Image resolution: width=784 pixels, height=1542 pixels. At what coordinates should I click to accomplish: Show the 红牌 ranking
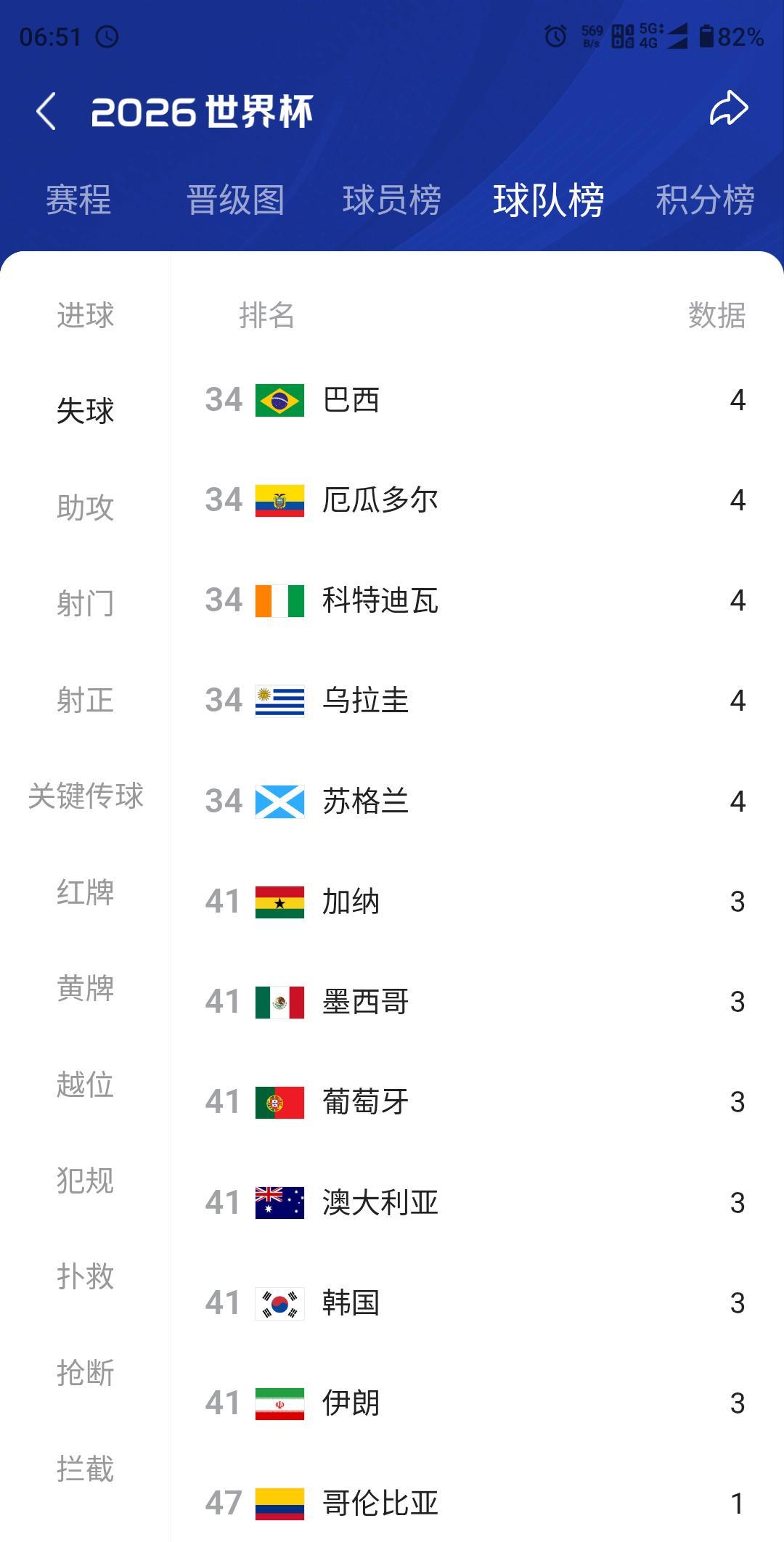coord(86,892)
